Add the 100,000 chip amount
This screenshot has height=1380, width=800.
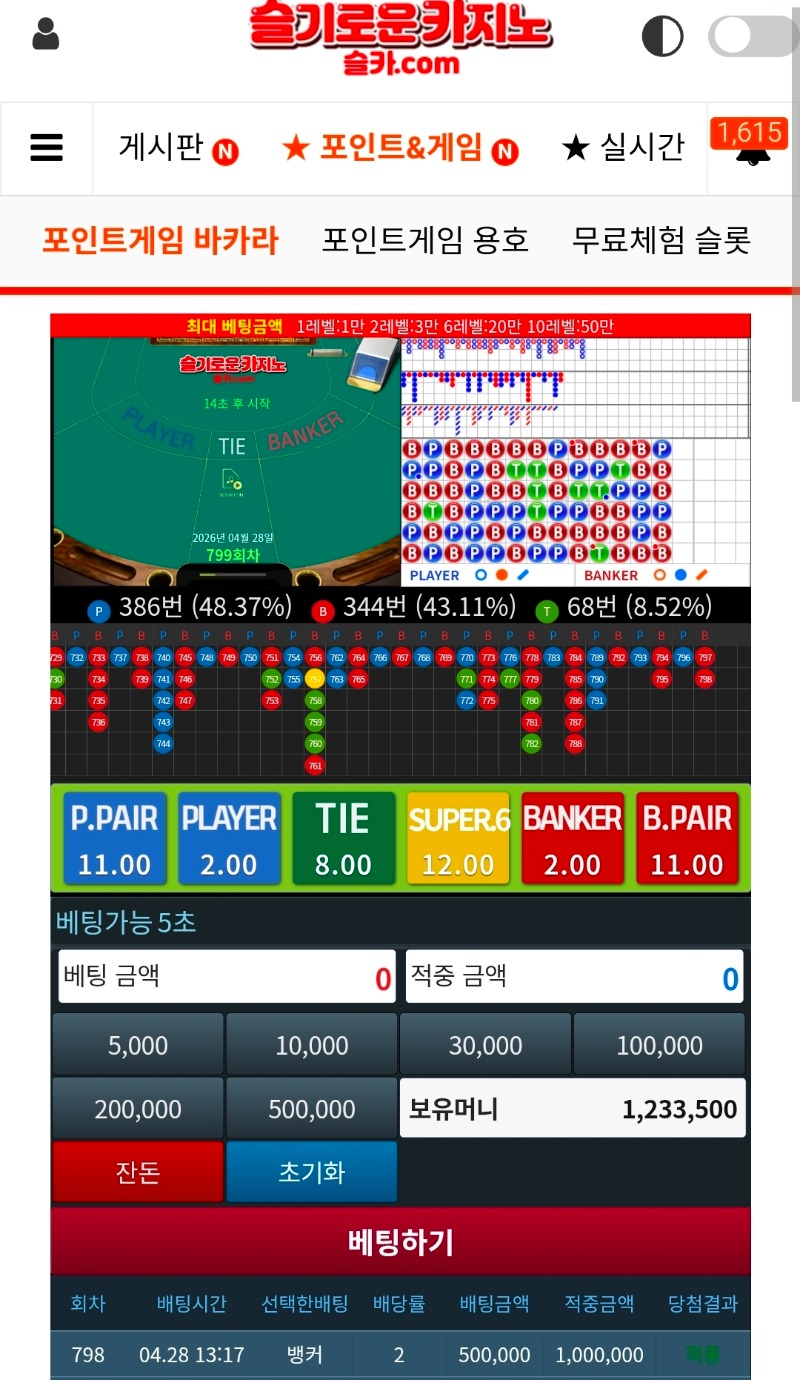659,1045
